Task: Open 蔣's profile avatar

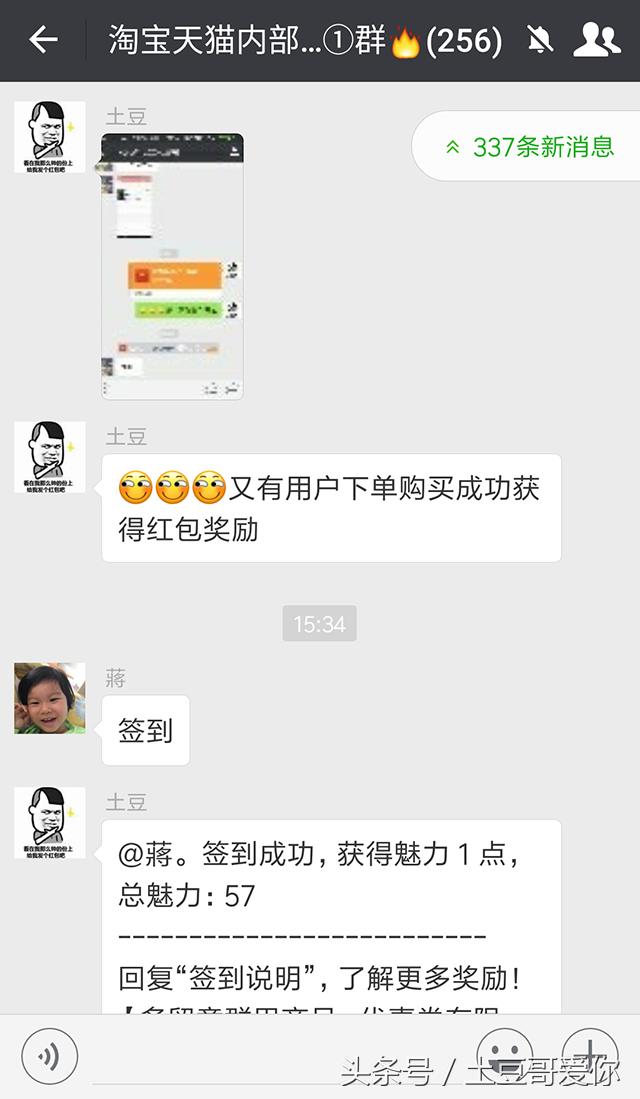Action: (50, 698)
